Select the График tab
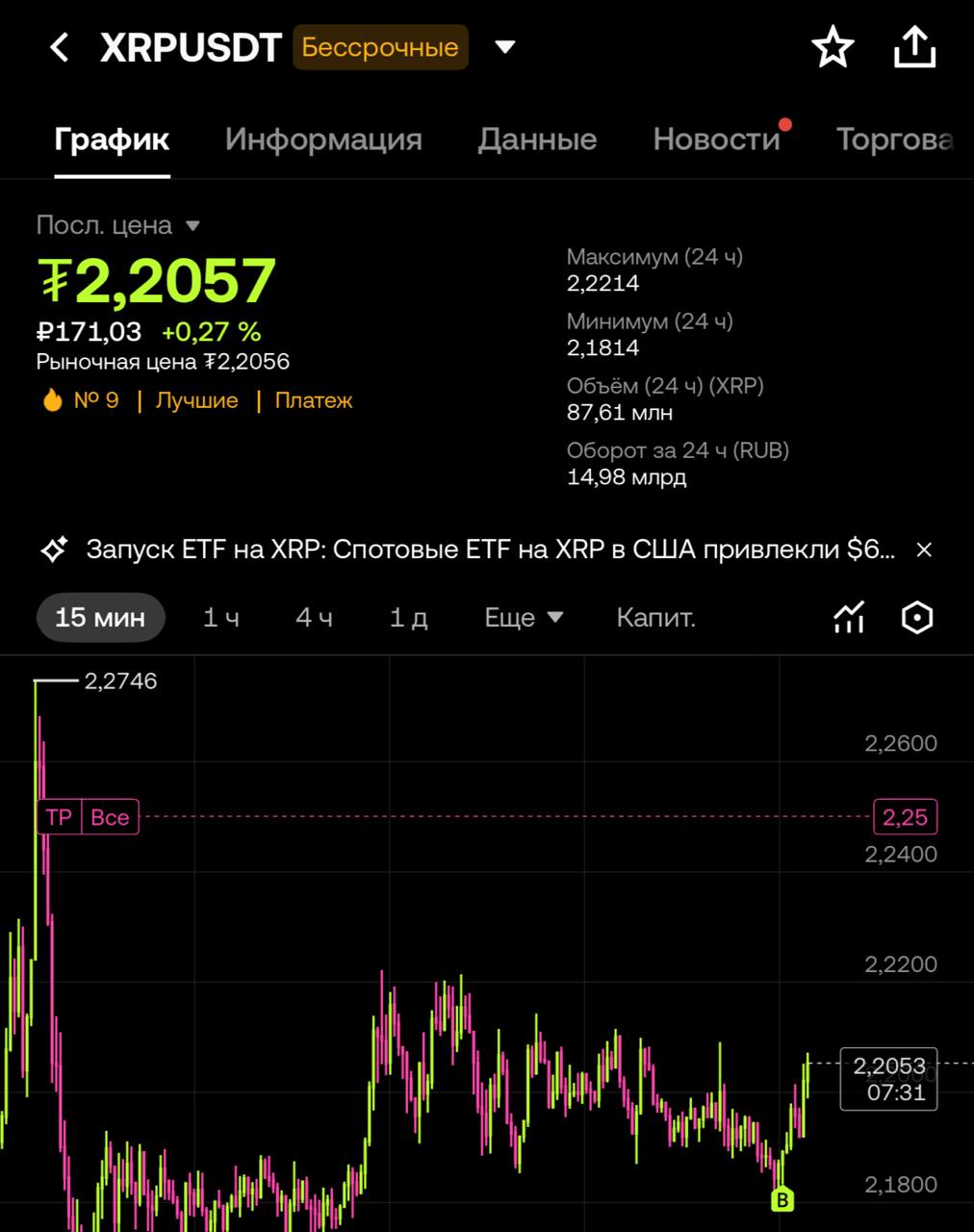 (x=112, y=140)
